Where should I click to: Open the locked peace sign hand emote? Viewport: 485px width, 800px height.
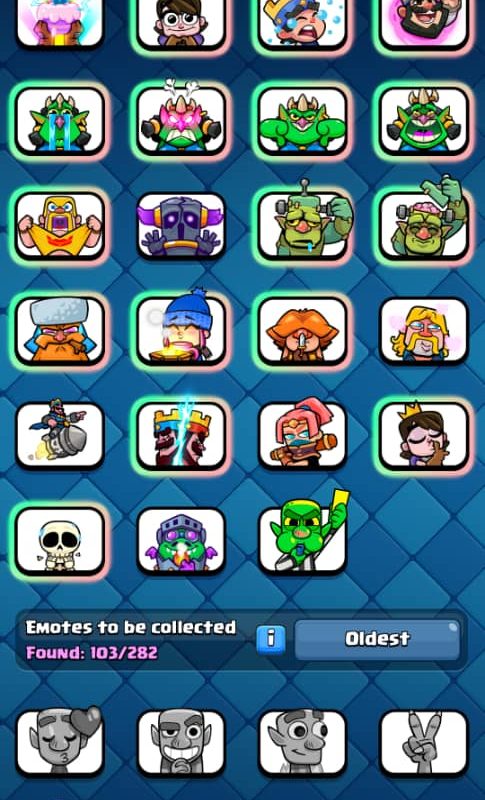pos(424,743)
